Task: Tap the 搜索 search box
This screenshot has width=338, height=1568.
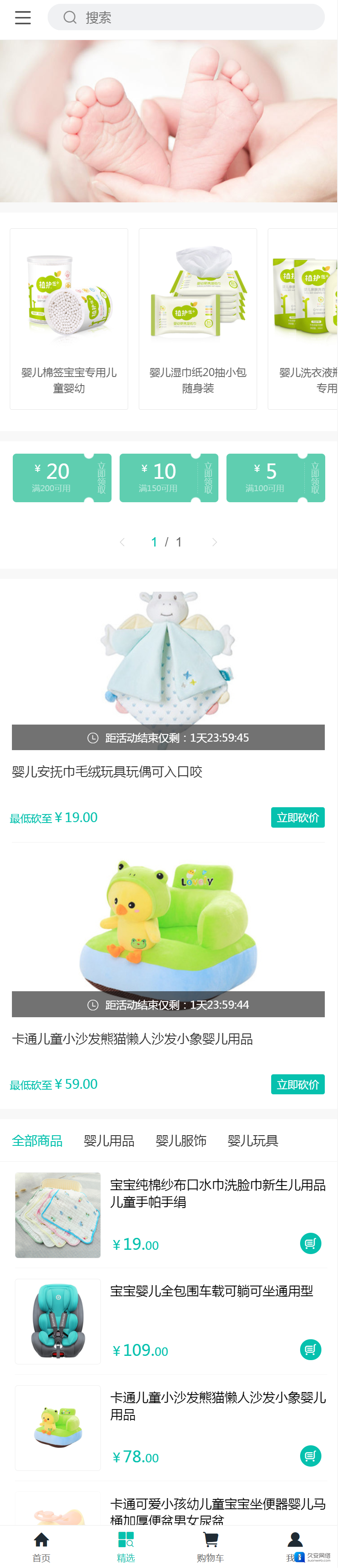Action: (x=186, y=17)
